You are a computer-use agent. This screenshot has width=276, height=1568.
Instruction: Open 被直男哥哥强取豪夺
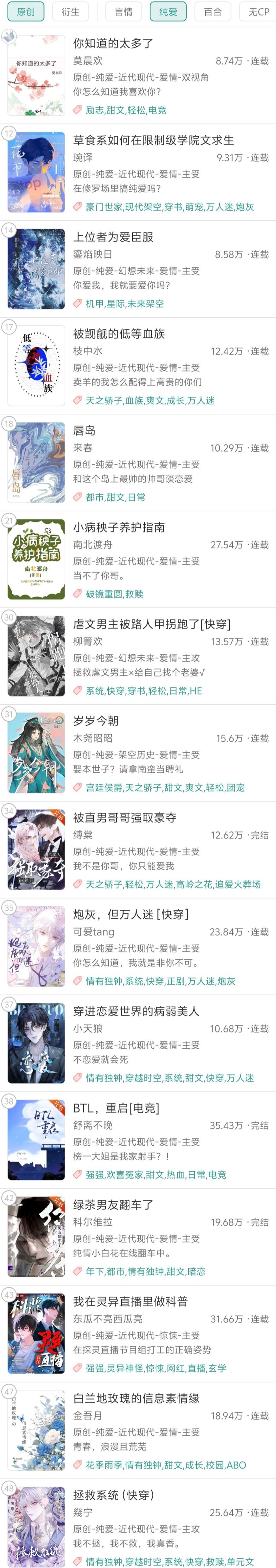pyautogui.click(x=125, y=818)
